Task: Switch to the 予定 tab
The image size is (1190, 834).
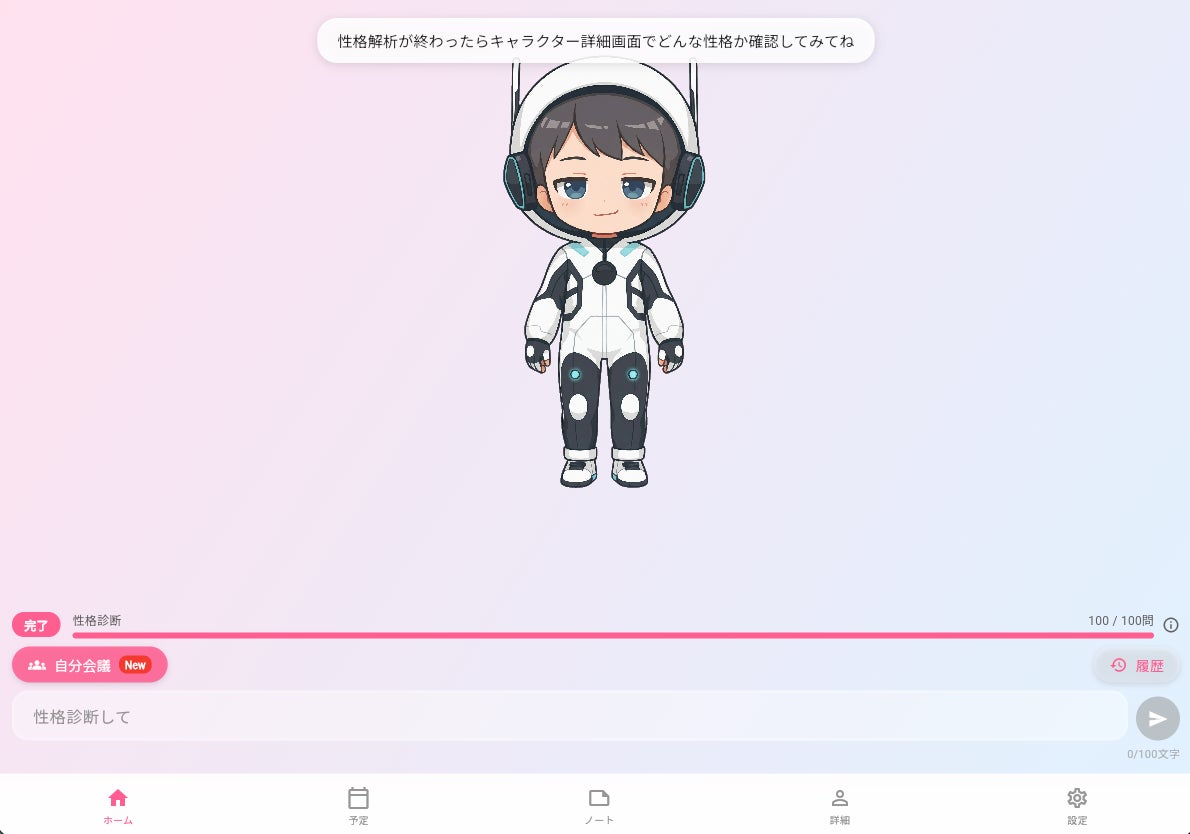Action: (358, 805)
